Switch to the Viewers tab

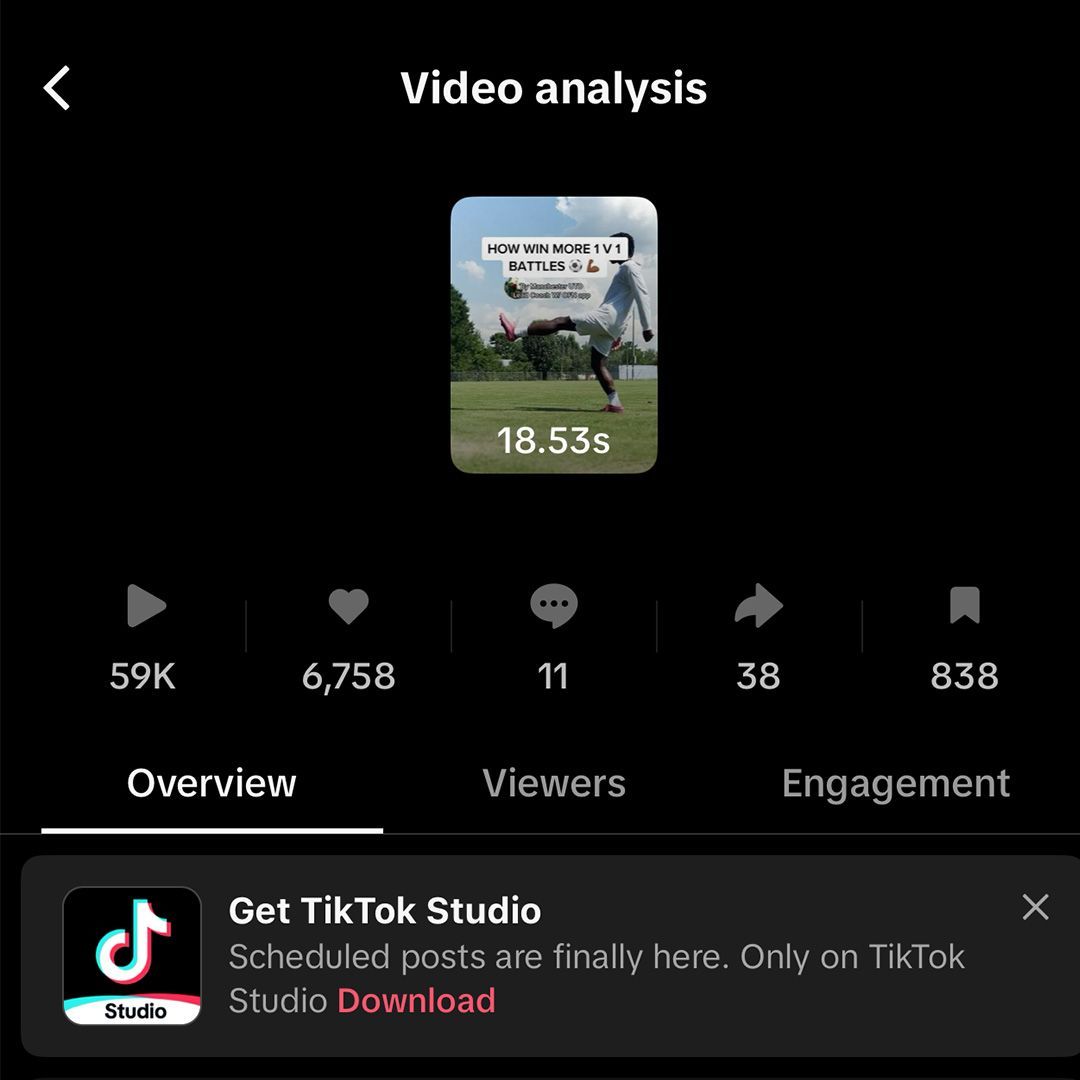point(553,783)
